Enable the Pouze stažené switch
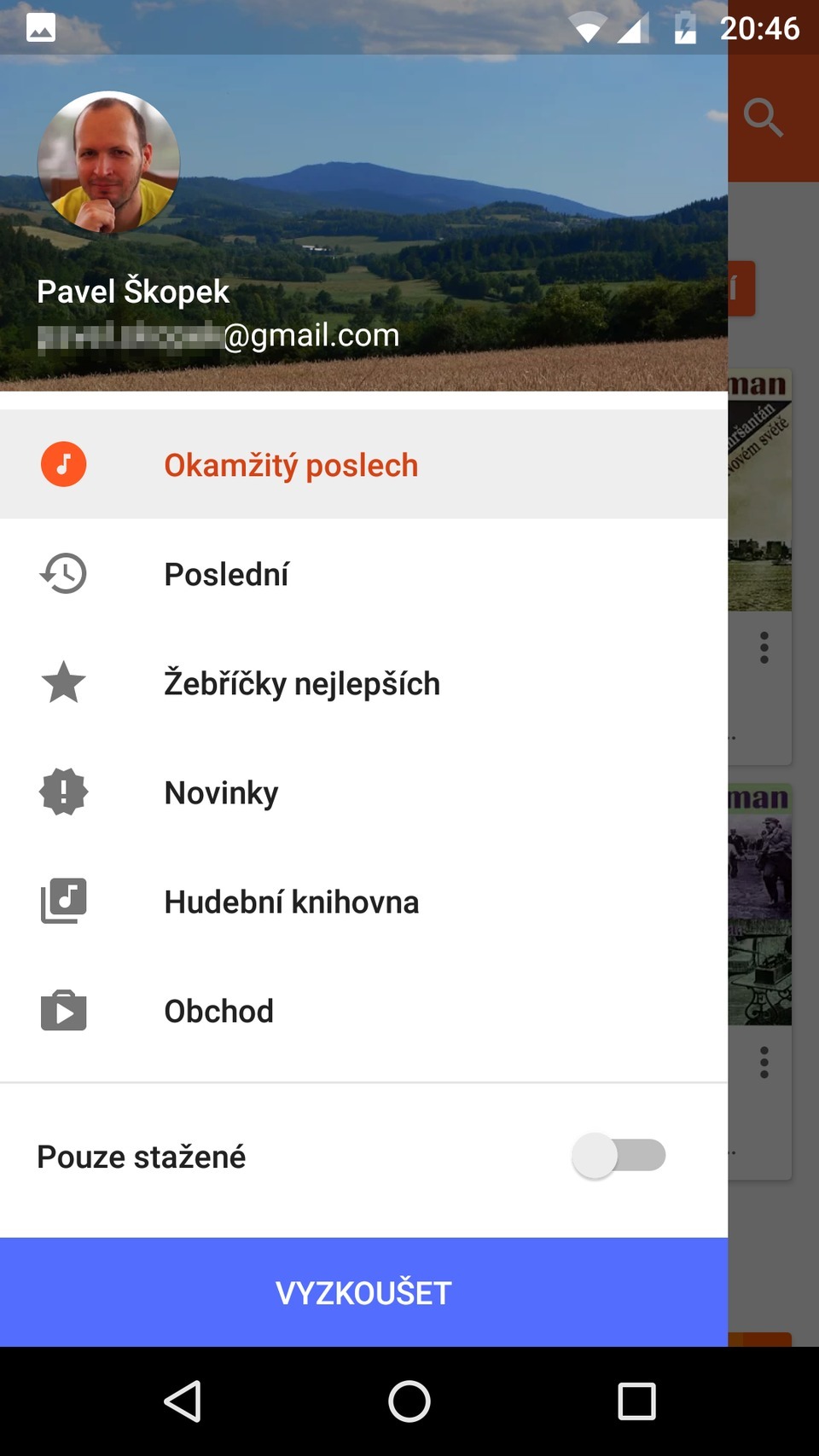 [619, 1156]
